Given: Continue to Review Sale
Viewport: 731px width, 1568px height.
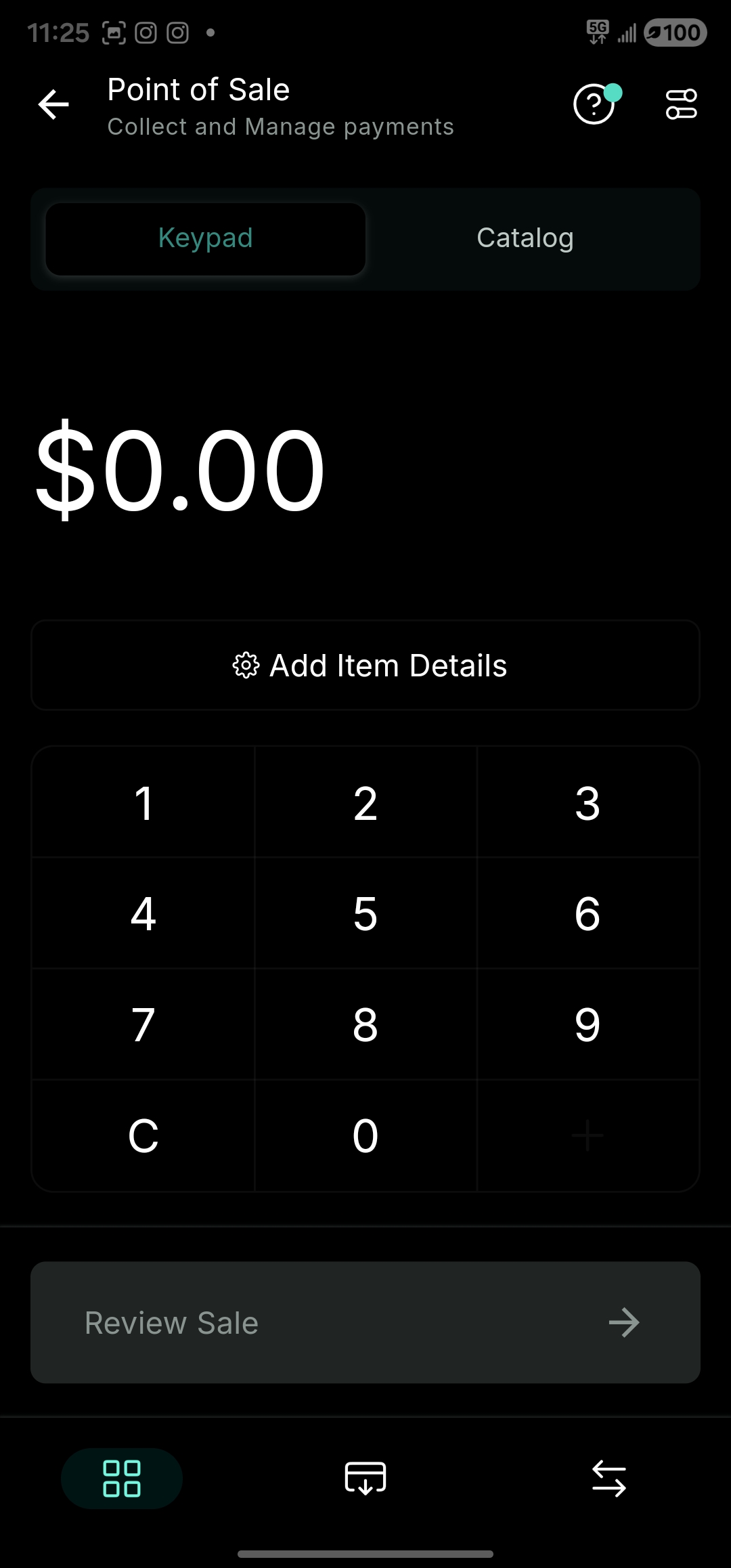Looking at the screenshot, I should [x=365, y=1322].
